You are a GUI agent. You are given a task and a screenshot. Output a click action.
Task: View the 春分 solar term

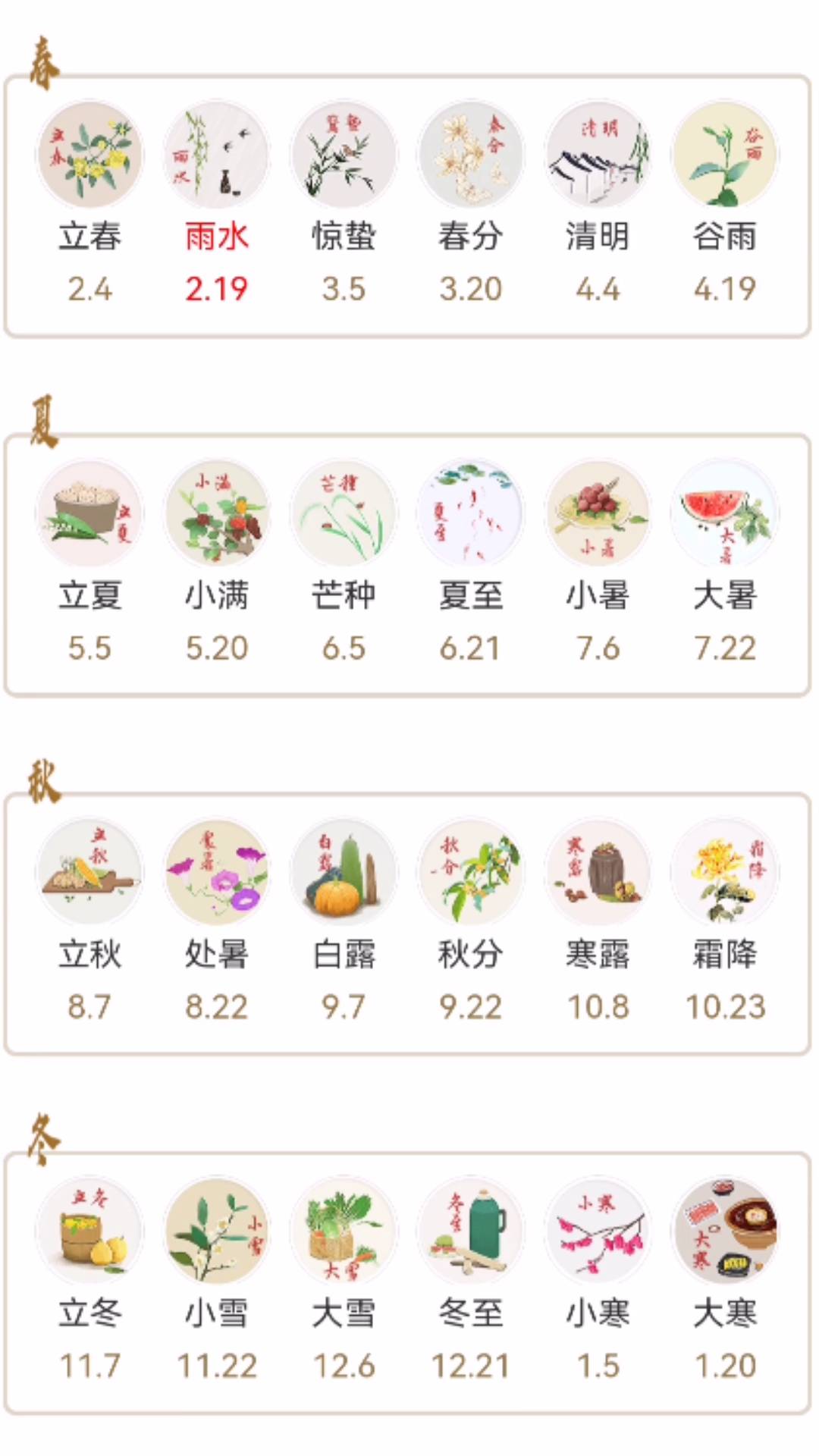(x=471, y=202)
